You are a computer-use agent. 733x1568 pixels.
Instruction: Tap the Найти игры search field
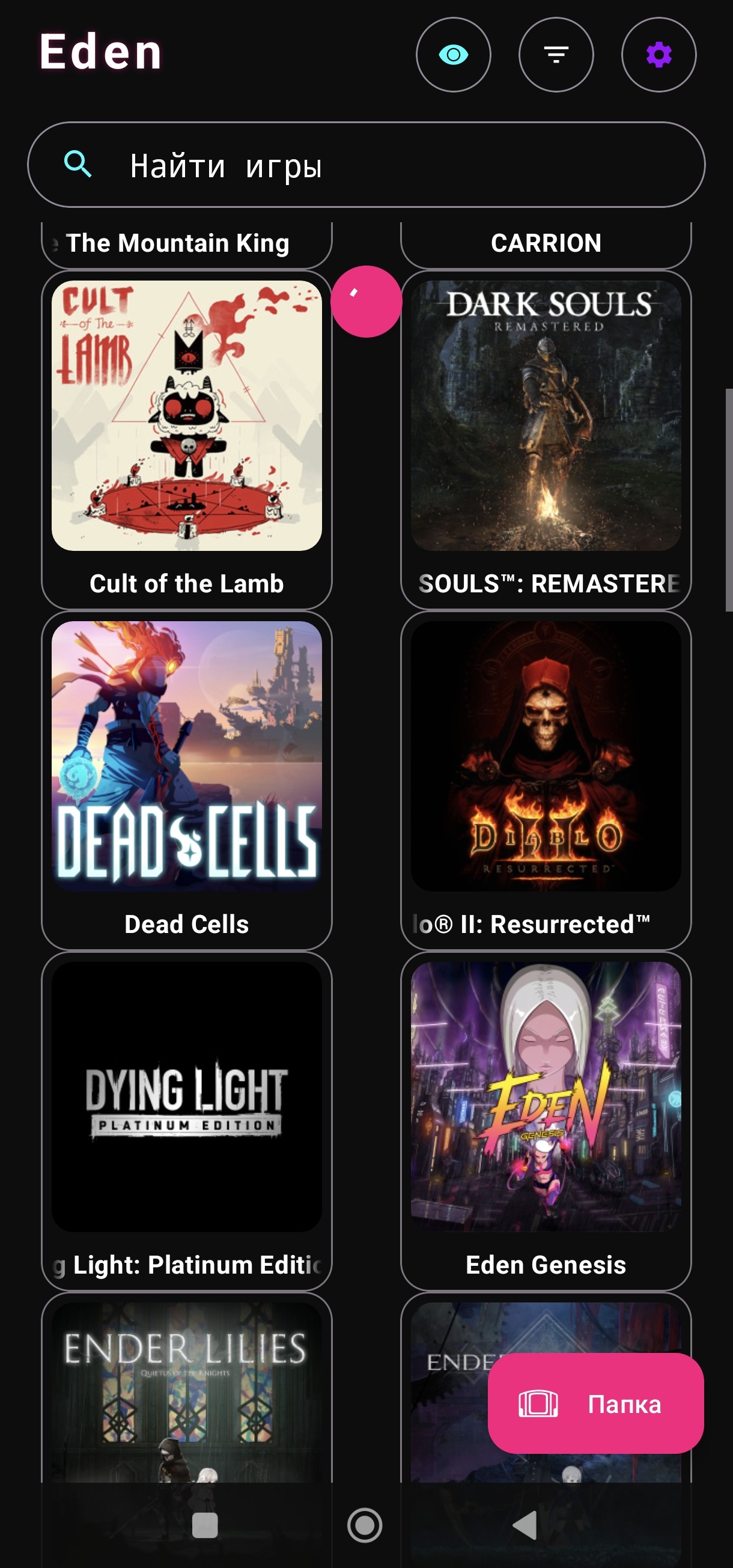coord(365,165)
